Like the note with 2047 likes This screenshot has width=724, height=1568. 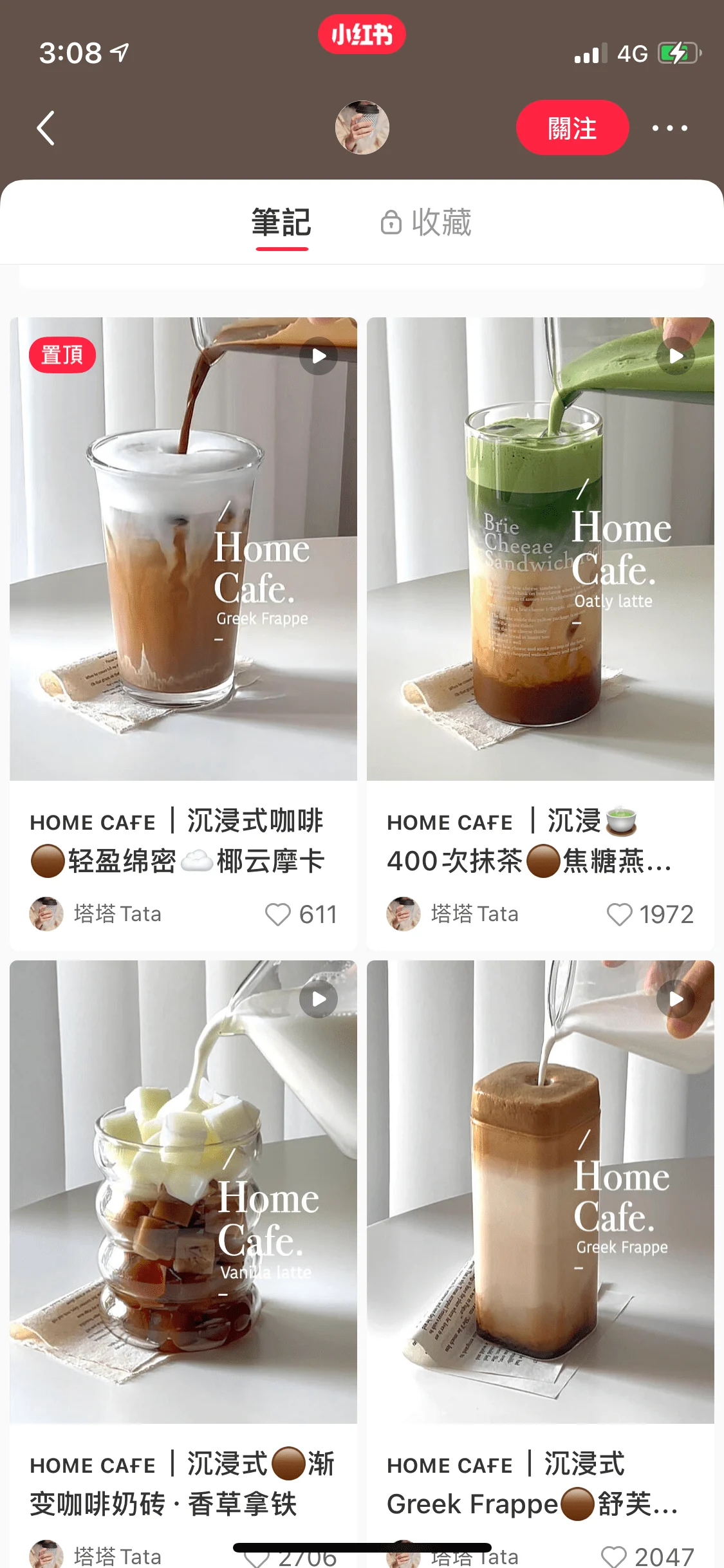613,1556
